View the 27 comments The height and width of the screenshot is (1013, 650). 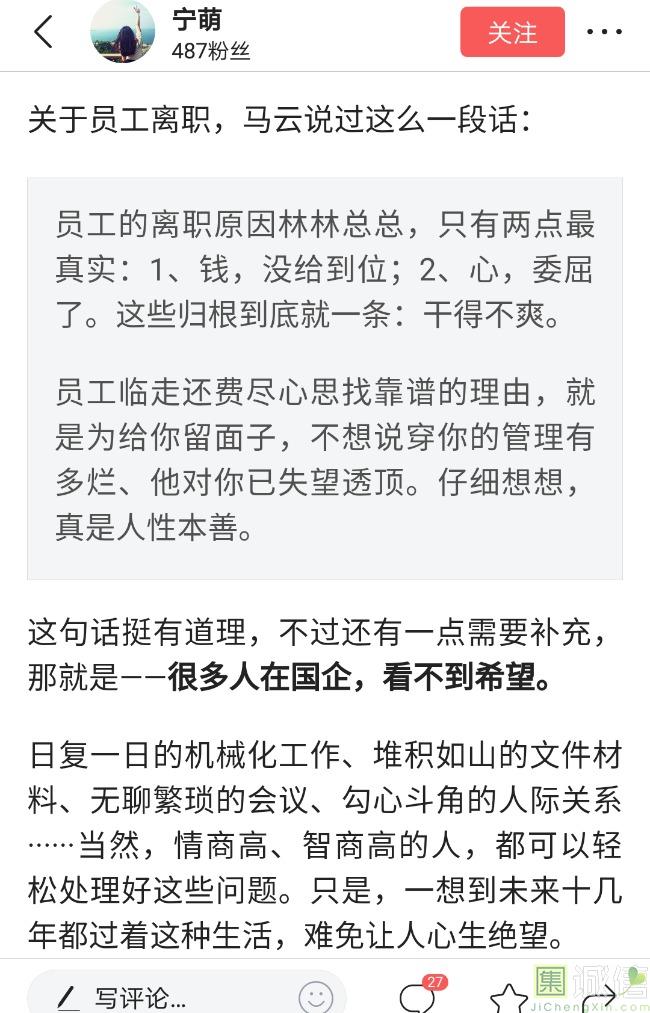[418, 996]
